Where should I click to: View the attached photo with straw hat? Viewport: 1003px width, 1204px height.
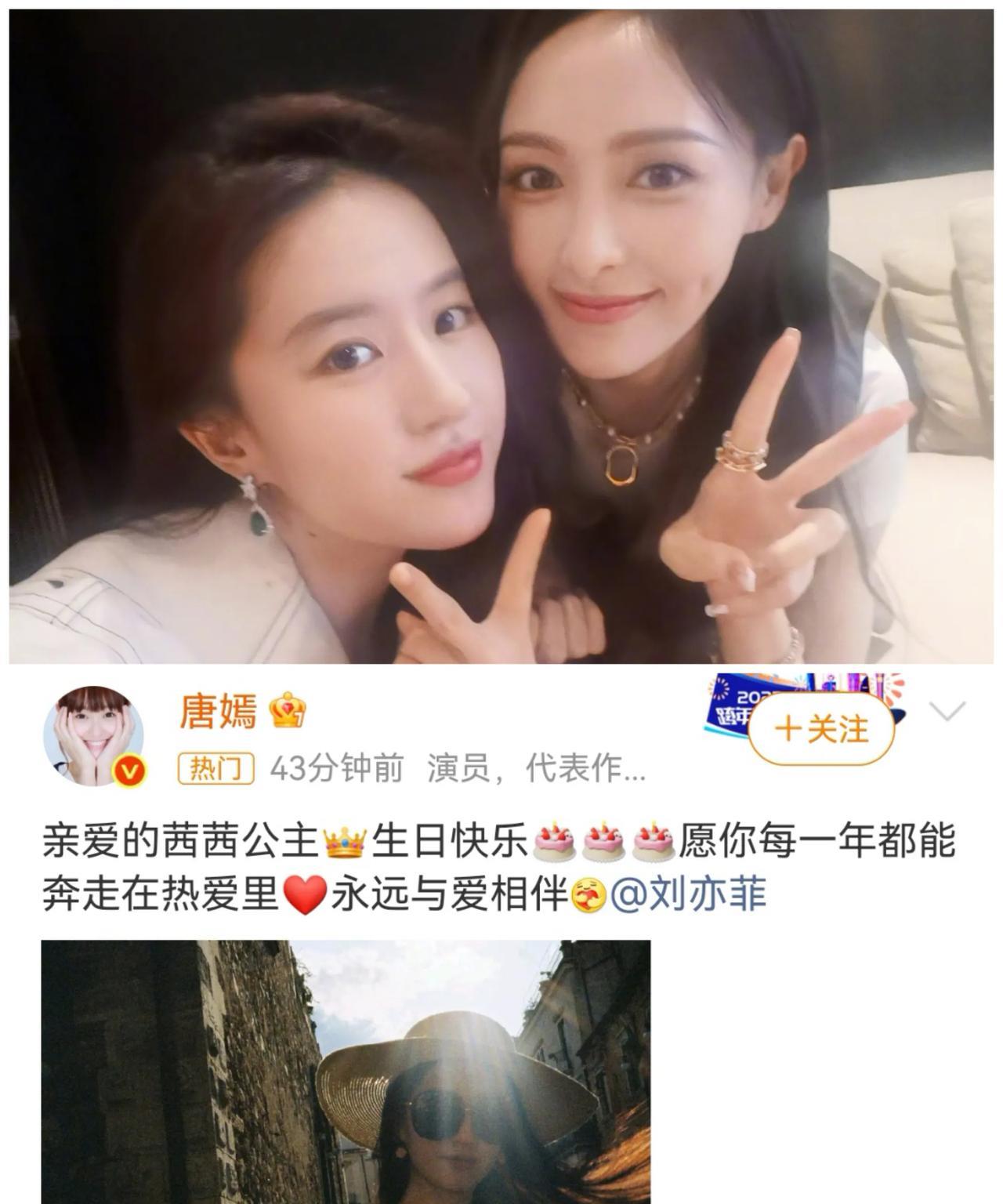coord(346,1072)
